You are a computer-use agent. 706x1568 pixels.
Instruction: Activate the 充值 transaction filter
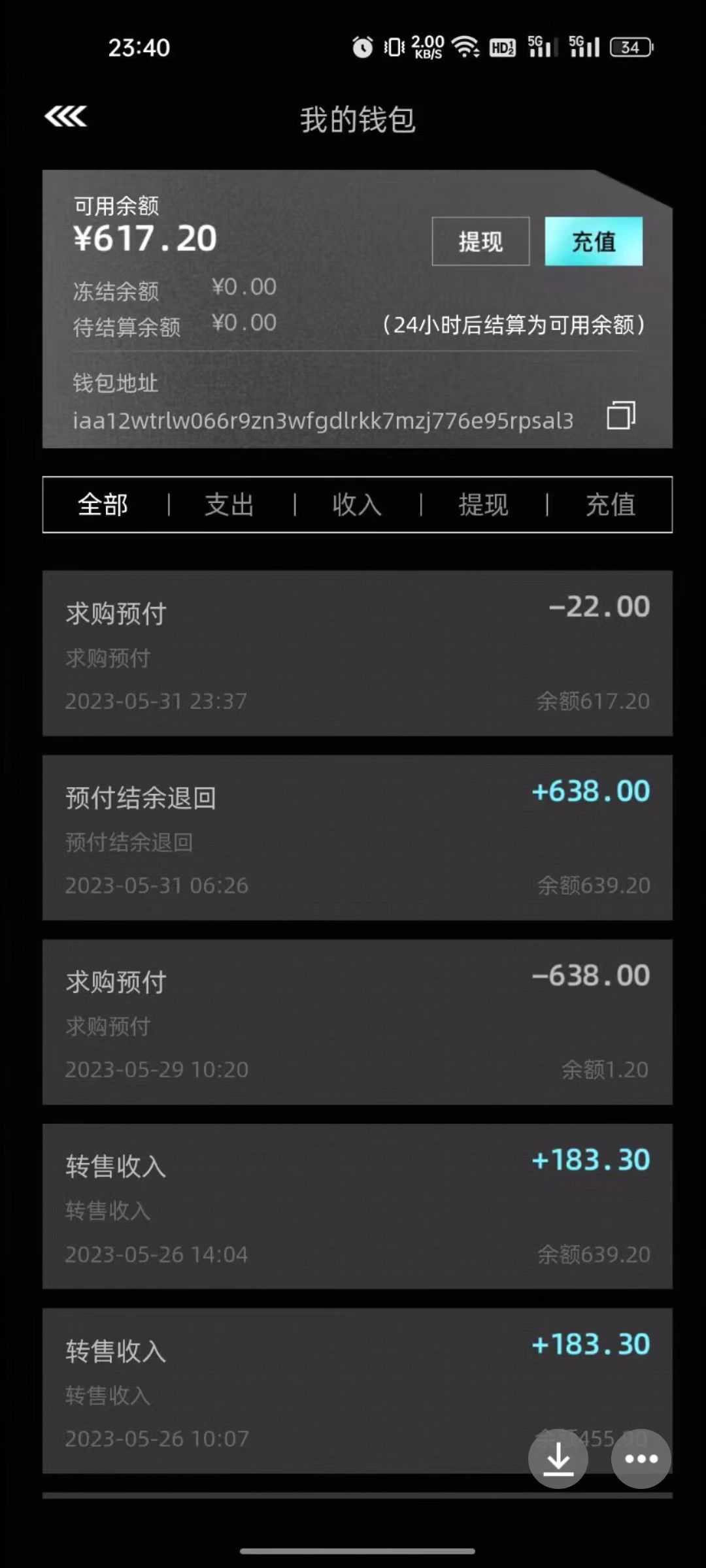pyautogui.click(x=608, y=505)
